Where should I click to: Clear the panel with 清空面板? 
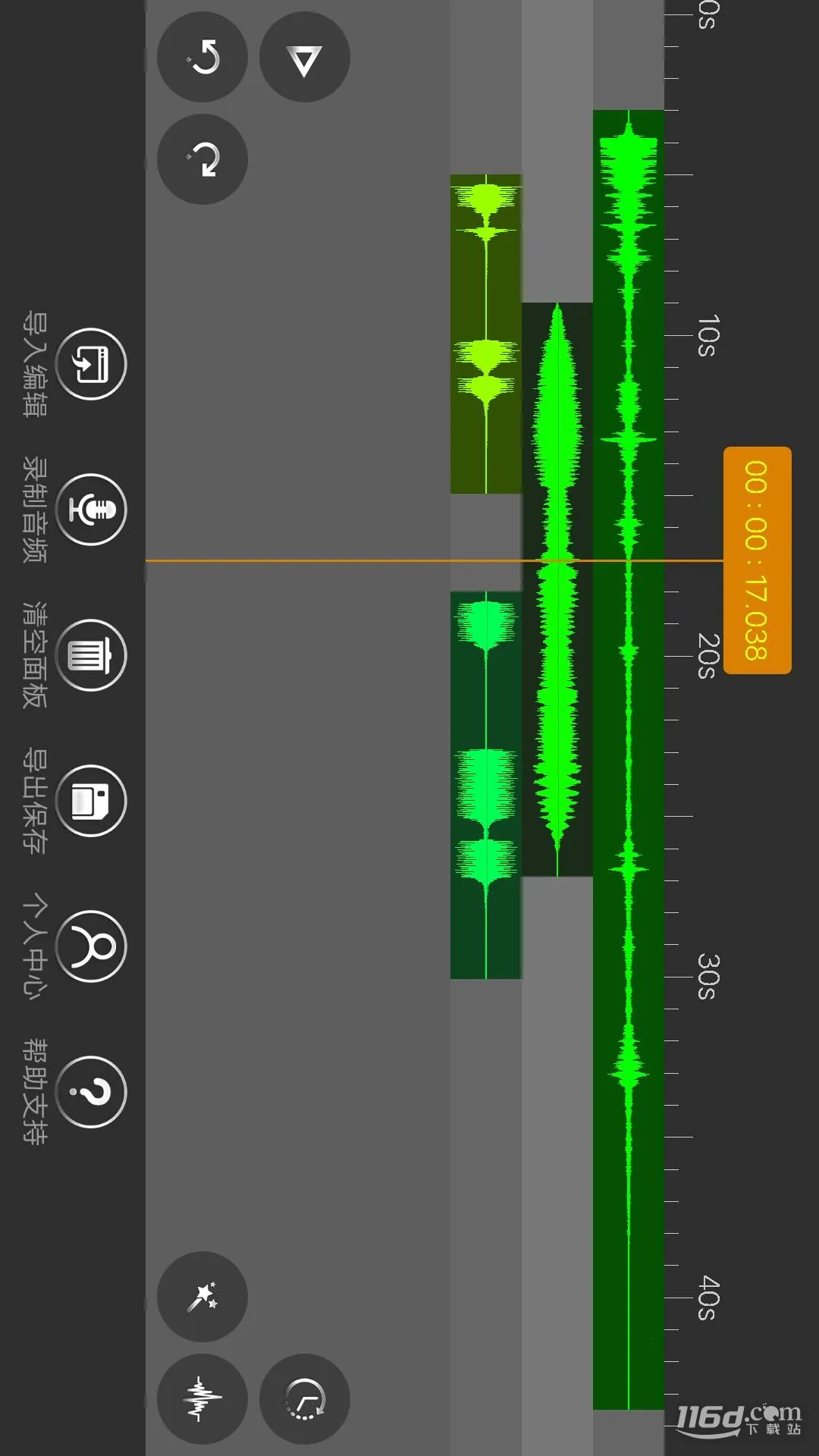coord(91,655)
